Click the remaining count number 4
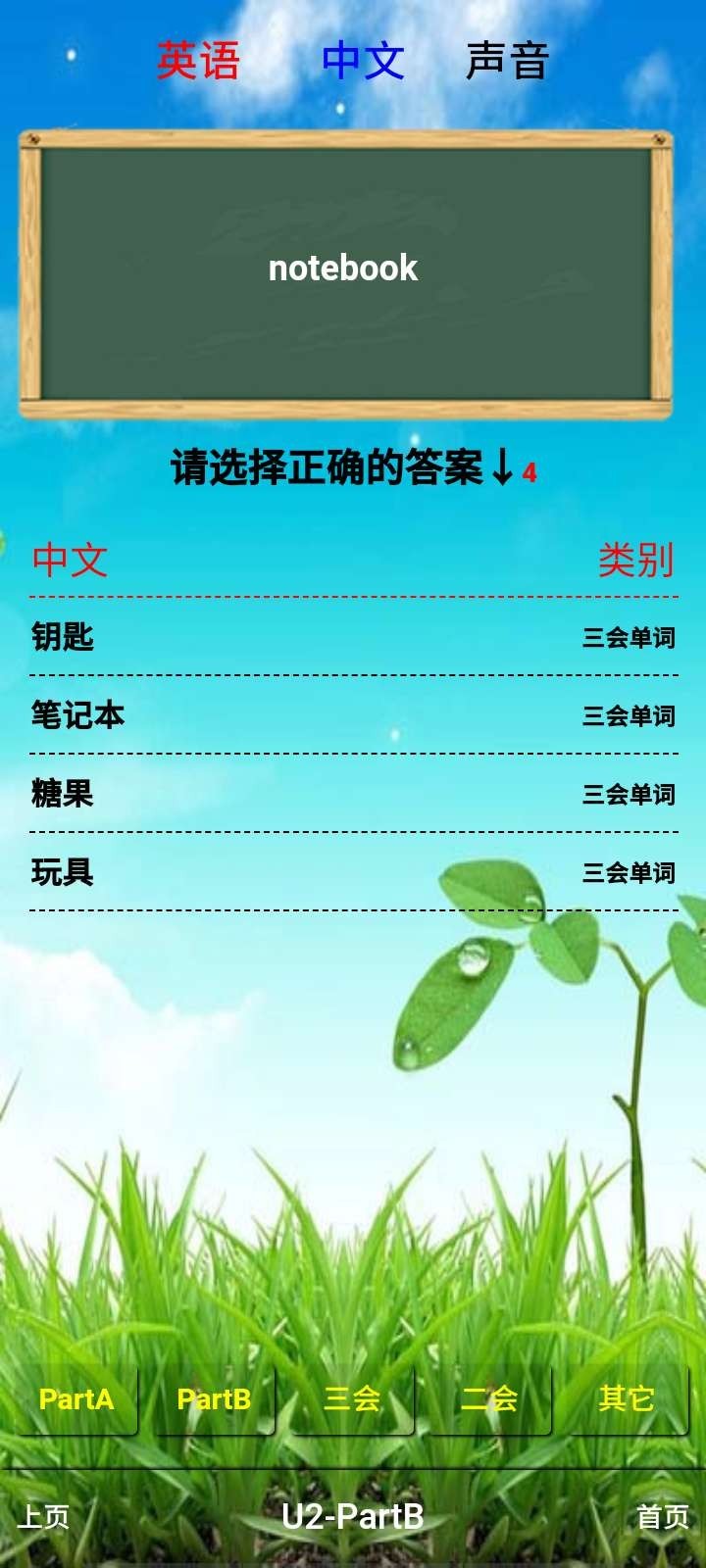 [527, 474]
